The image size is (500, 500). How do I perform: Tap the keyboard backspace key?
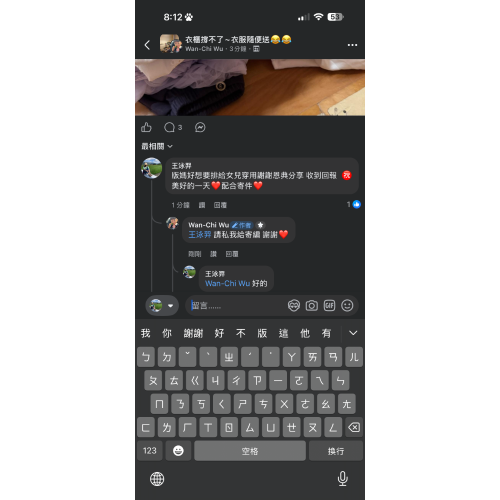tap(354, 427)
